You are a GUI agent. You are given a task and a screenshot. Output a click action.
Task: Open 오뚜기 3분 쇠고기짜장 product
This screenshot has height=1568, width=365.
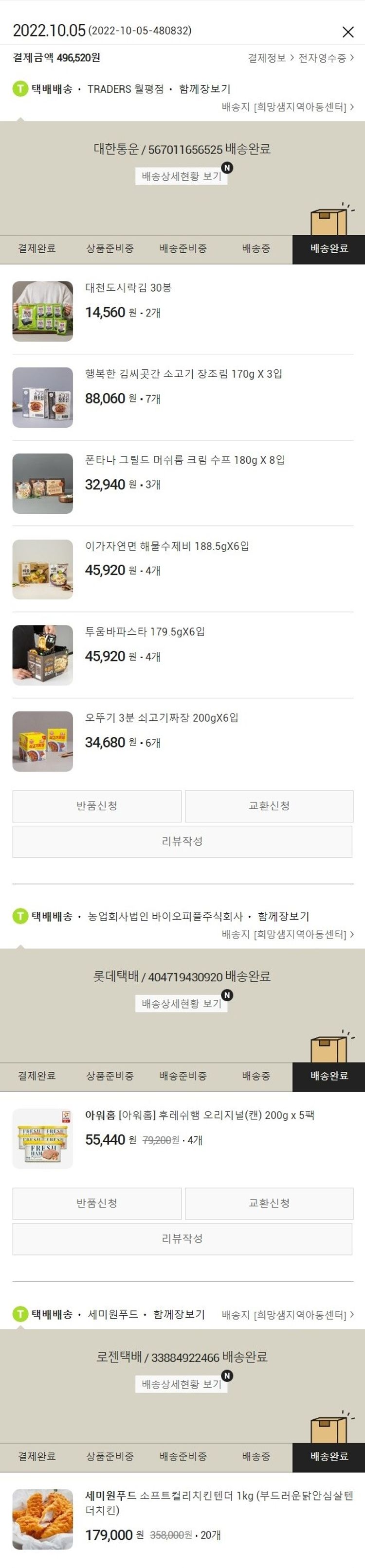[x=162, y=717]
